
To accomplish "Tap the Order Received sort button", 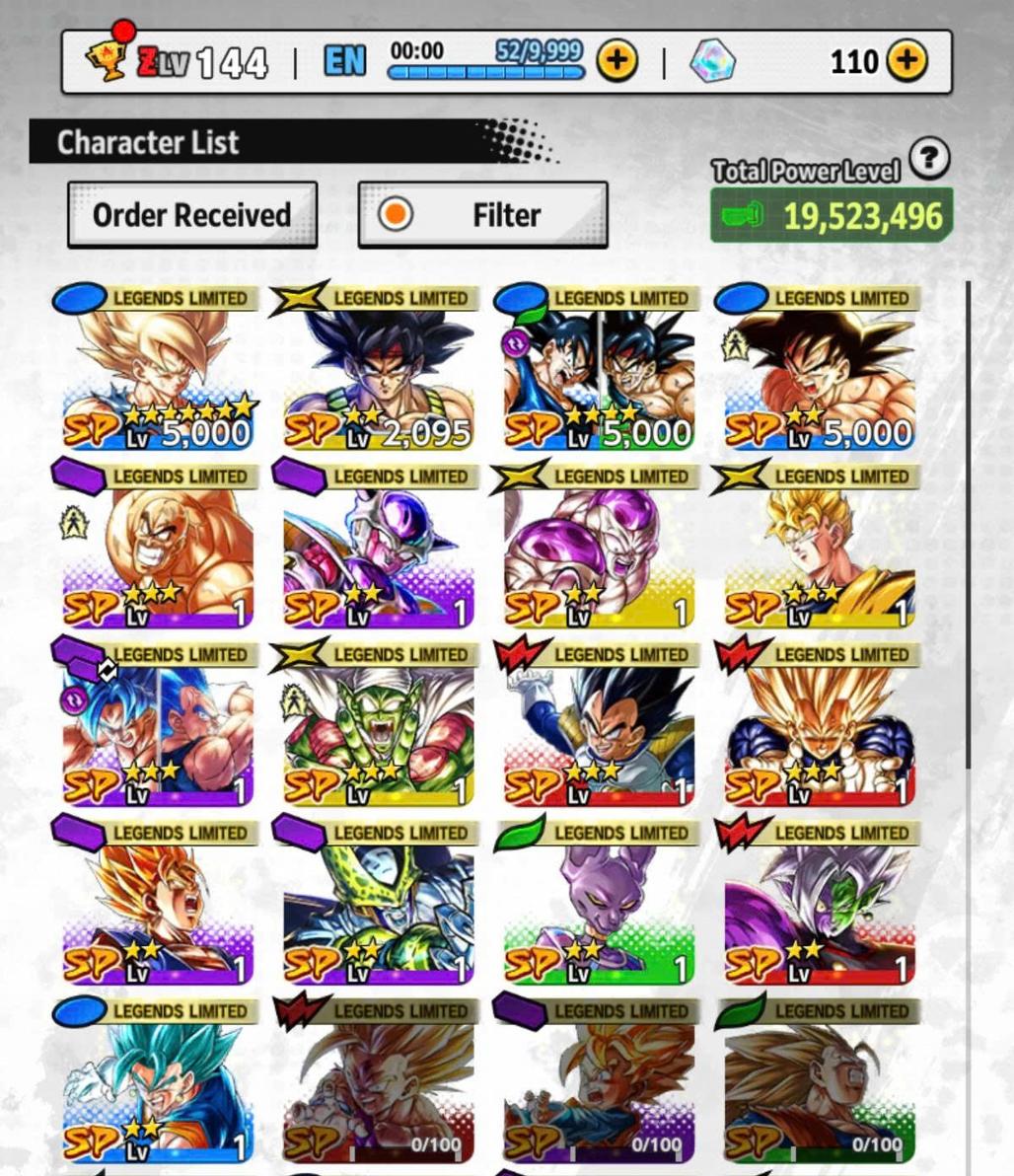I will tap(191, 214).
